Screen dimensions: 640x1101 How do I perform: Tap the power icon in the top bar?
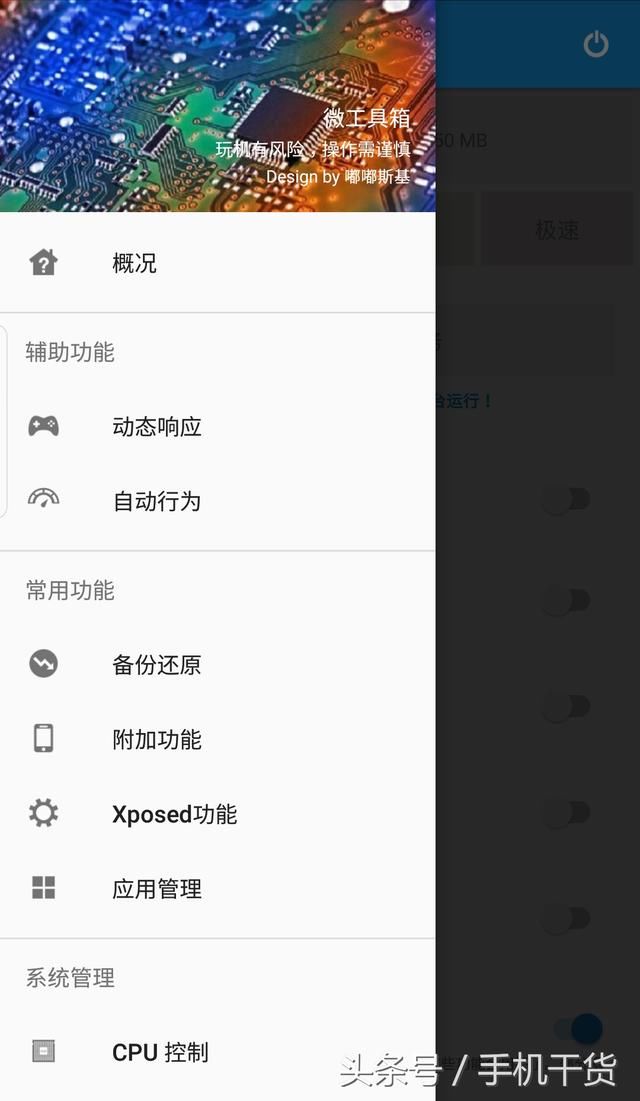pyautogui.click(x=596, y=44)
